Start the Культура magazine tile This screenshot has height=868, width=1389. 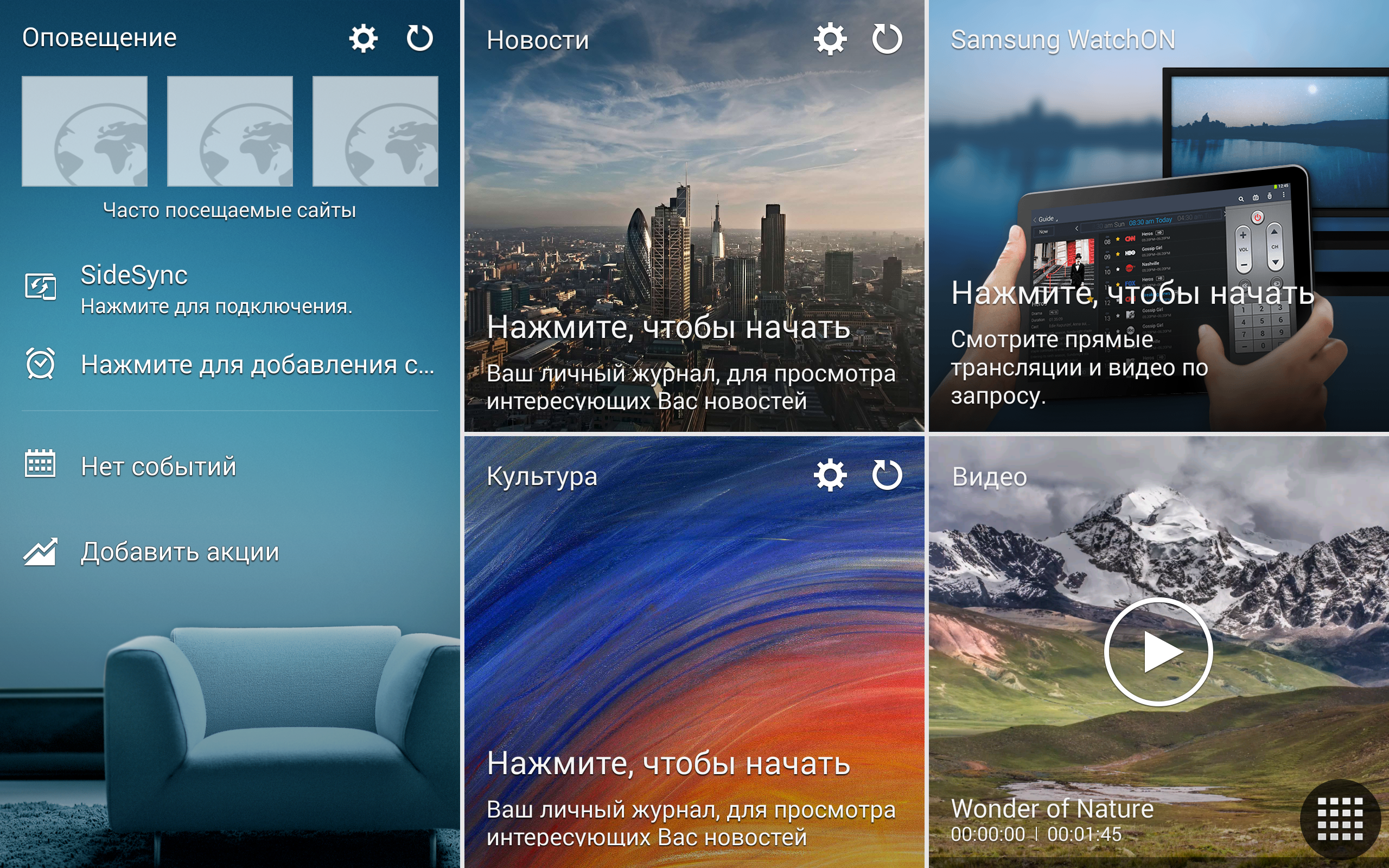click(x=668, y=763)
